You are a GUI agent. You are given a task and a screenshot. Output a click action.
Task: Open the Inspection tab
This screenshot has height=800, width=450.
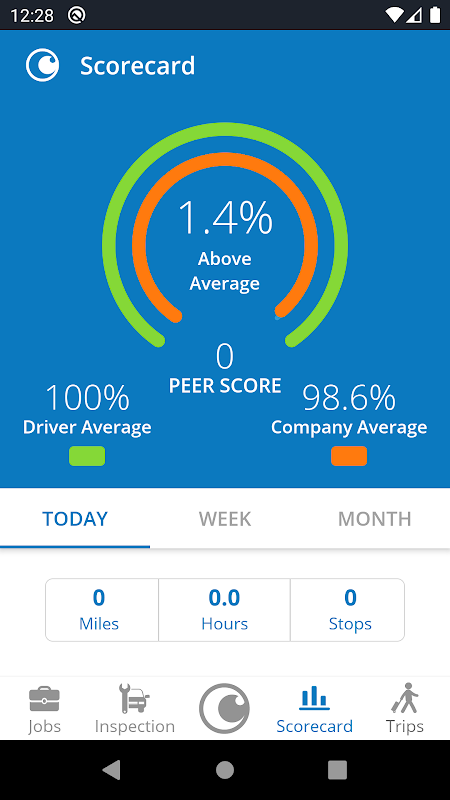[x=135, y=709]
